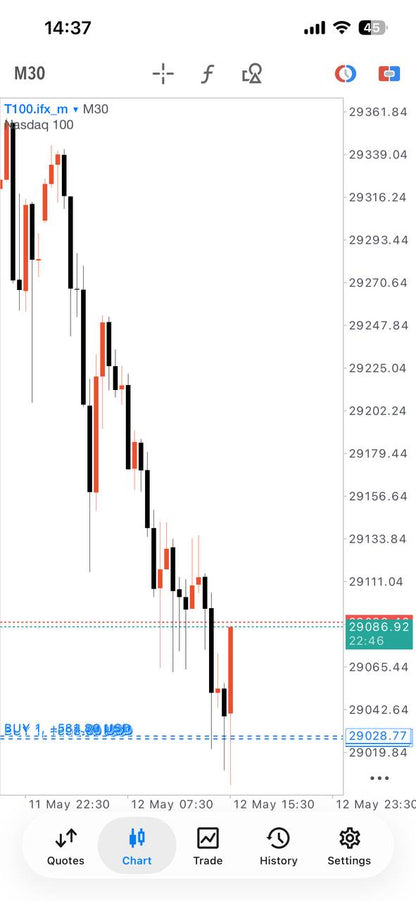Image resolution: width=416 pixels, height=901 pixels.
Task: Switch to the Quotes tab
Action: [66, 847]
